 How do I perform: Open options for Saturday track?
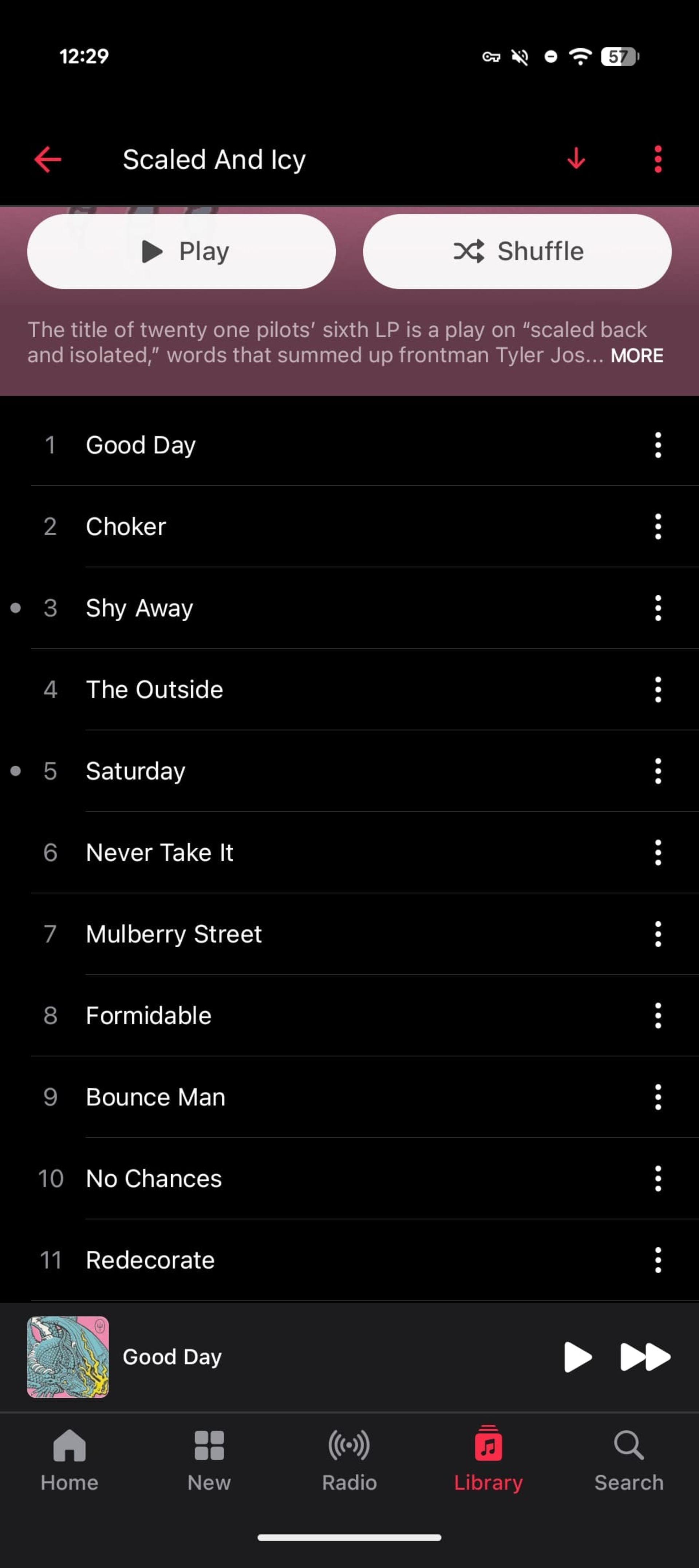tap(657, 771)
